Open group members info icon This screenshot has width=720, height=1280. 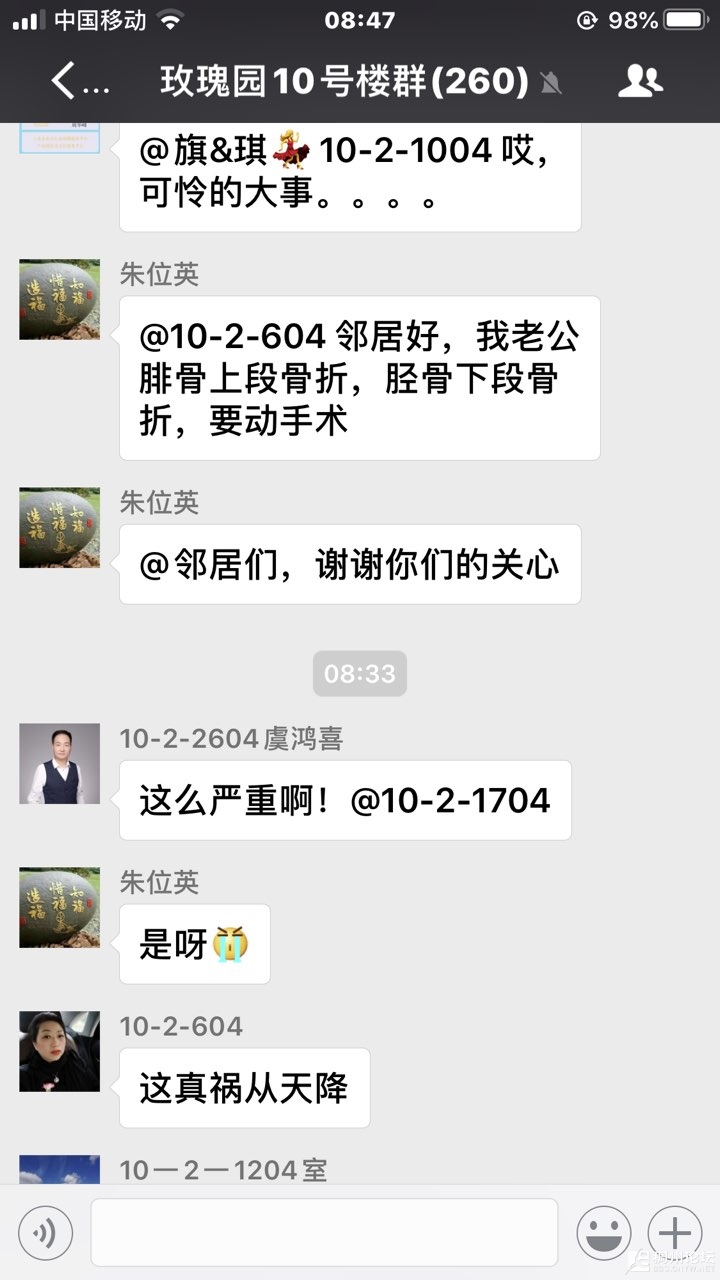(640, 81)
